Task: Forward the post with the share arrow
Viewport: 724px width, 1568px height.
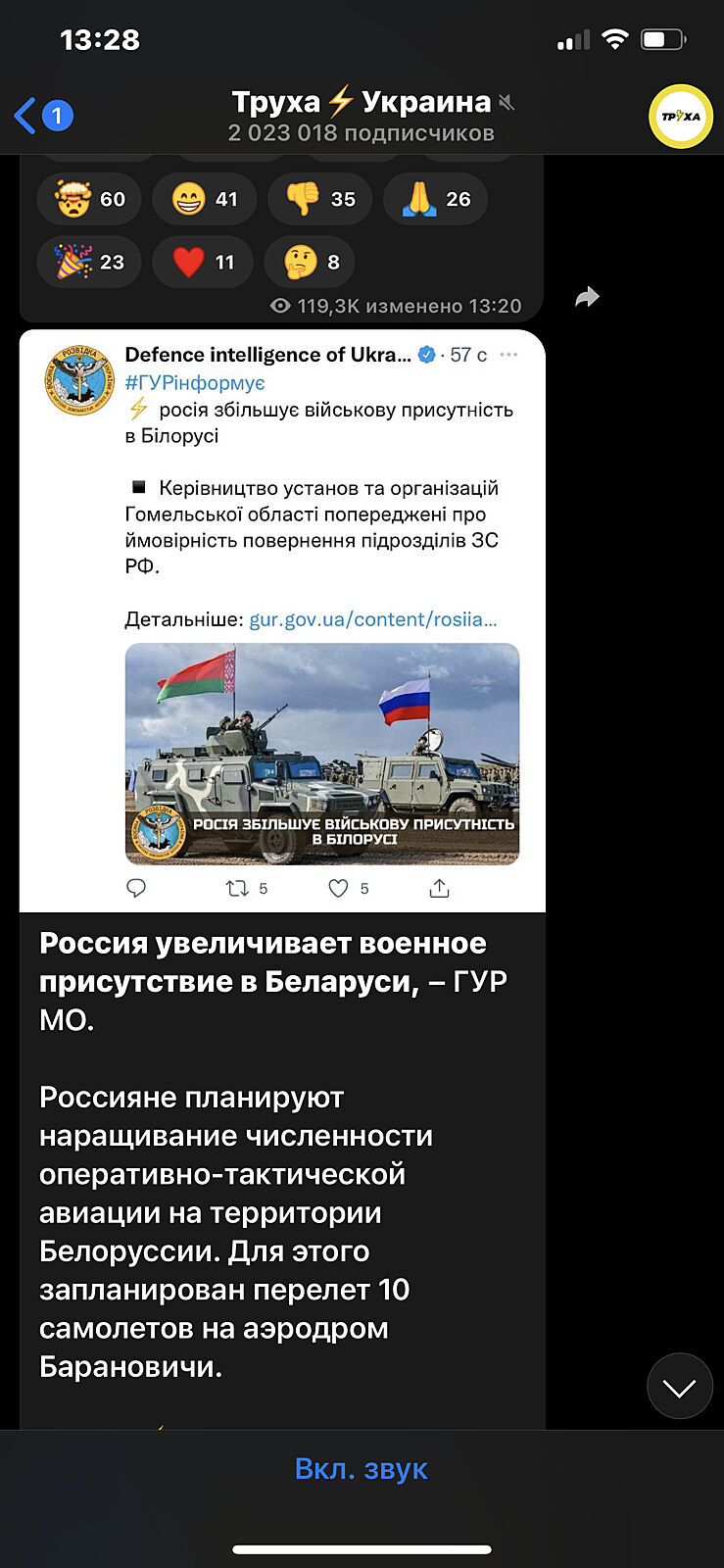Action: tap(586, 297)
